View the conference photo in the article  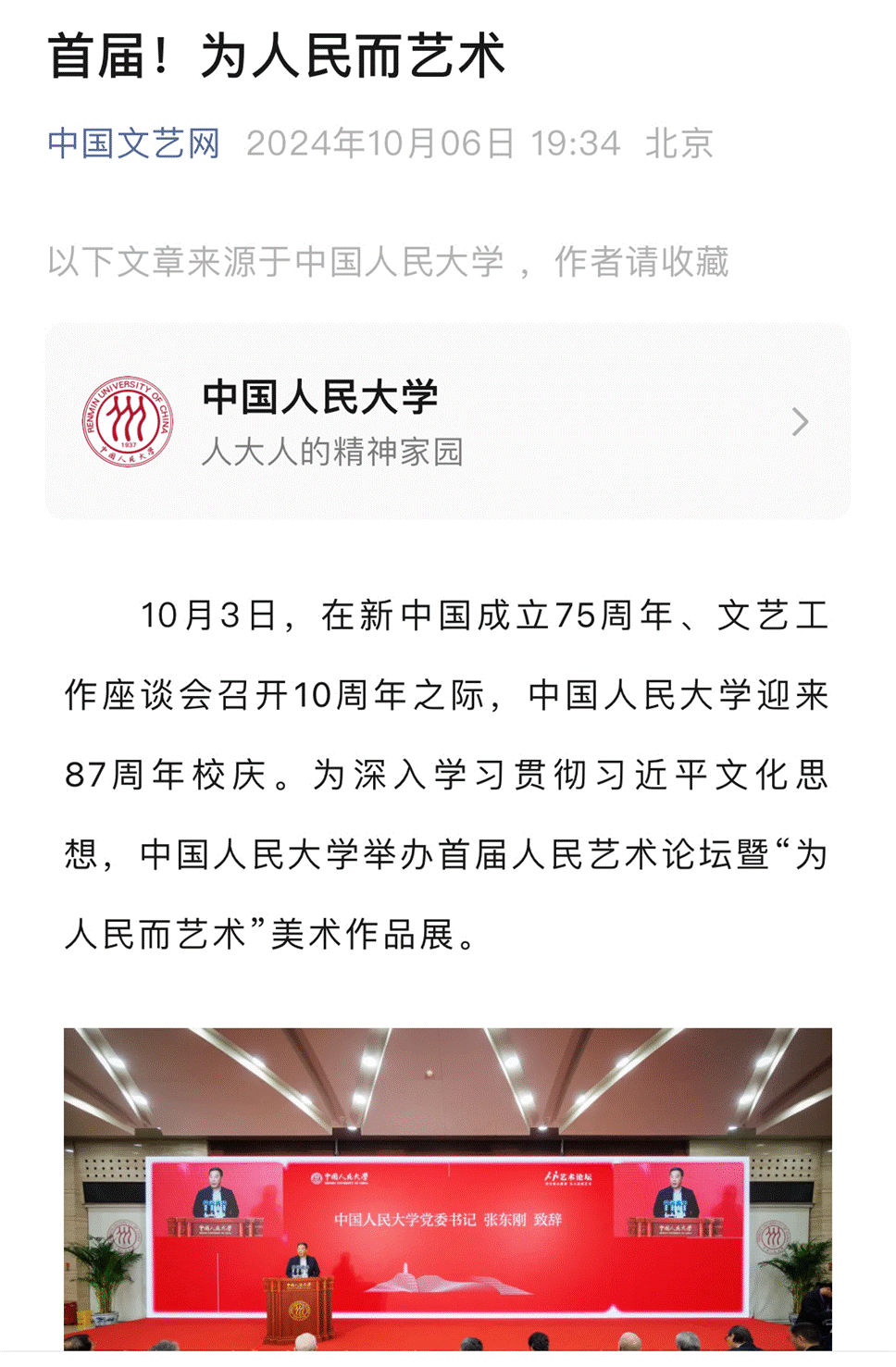pos(447,1188)
